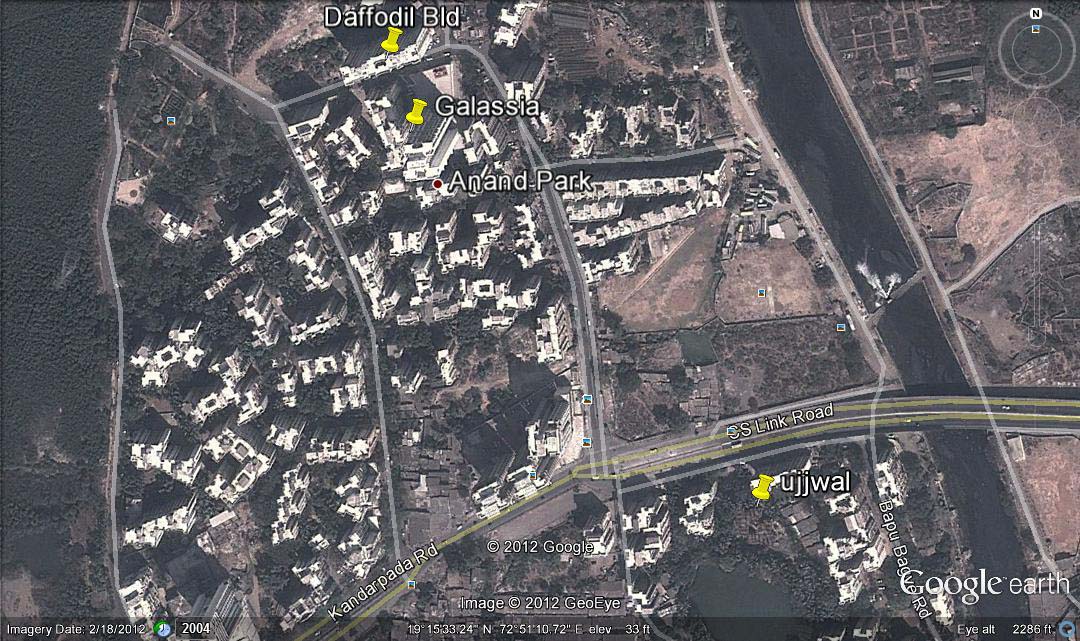Open the 2004 historical imagery button
The image size is (1080, 641).
click(x=188, y=628)
